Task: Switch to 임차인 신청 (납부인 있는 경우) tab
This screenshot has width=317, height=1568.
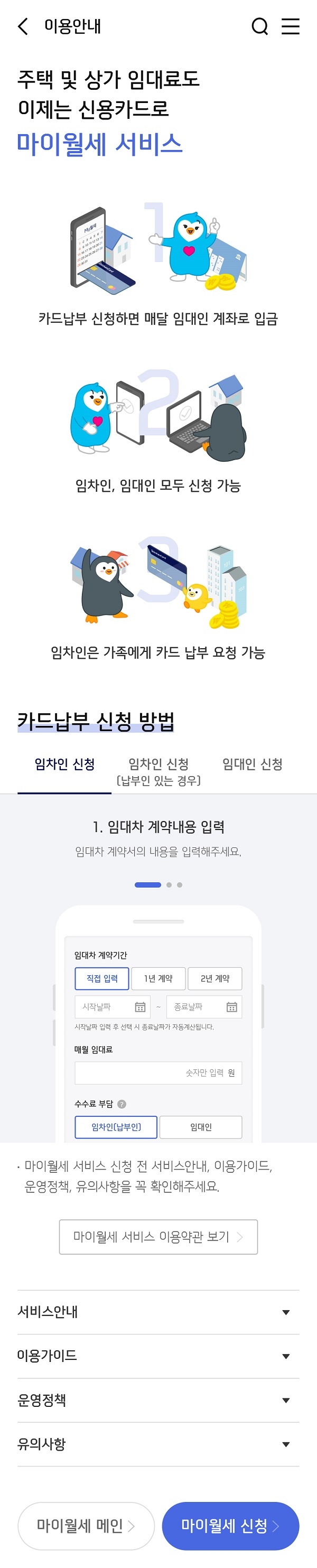Action: point(158,771)
